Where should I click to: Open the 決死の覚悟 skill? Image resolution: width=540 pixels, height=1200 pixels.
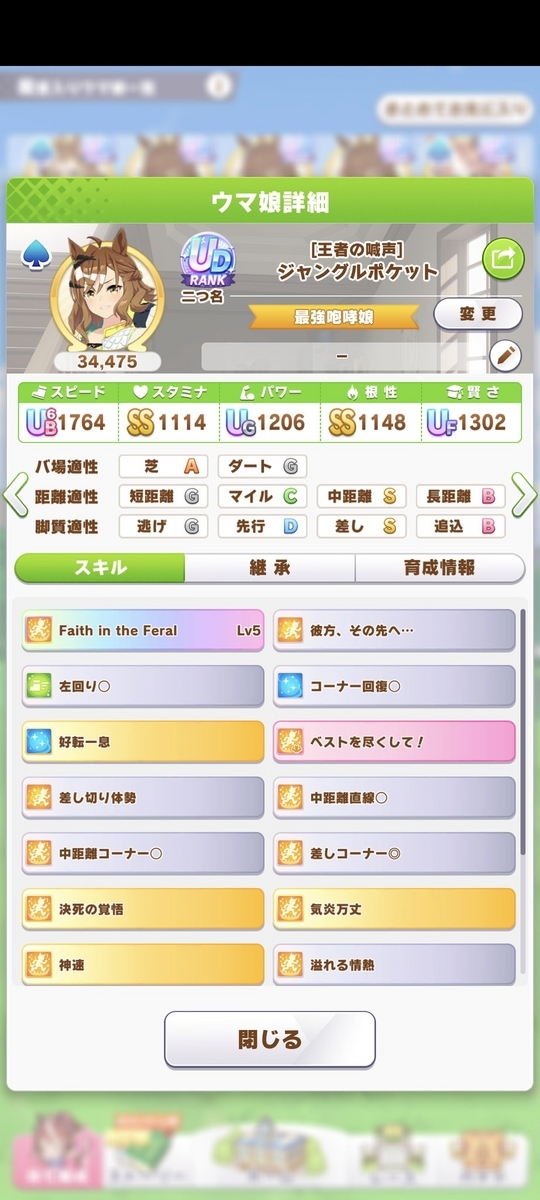[143, 910]
